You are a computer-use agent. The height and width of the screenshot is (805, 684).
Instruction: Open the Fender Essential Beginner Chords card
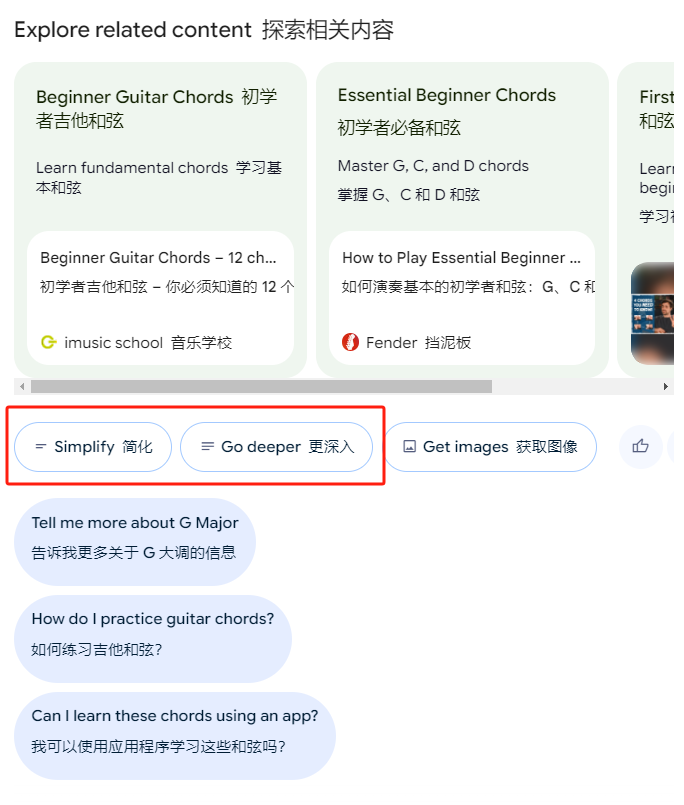pyautogui.click(x=462, y=298)
